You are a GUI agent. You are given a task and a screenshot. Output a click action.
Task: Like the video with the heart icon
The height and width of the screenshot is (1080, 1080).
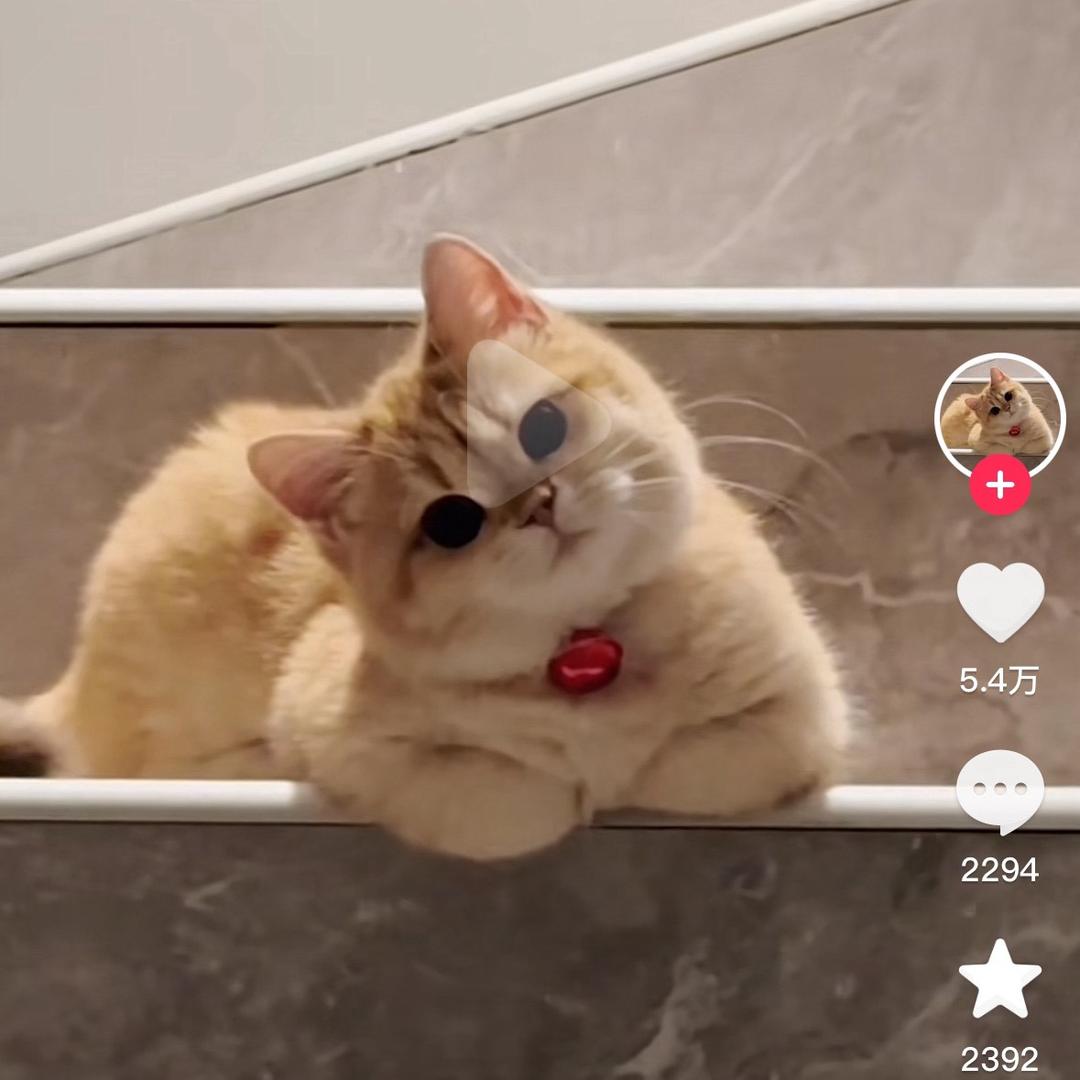(x=1000, y=600)
